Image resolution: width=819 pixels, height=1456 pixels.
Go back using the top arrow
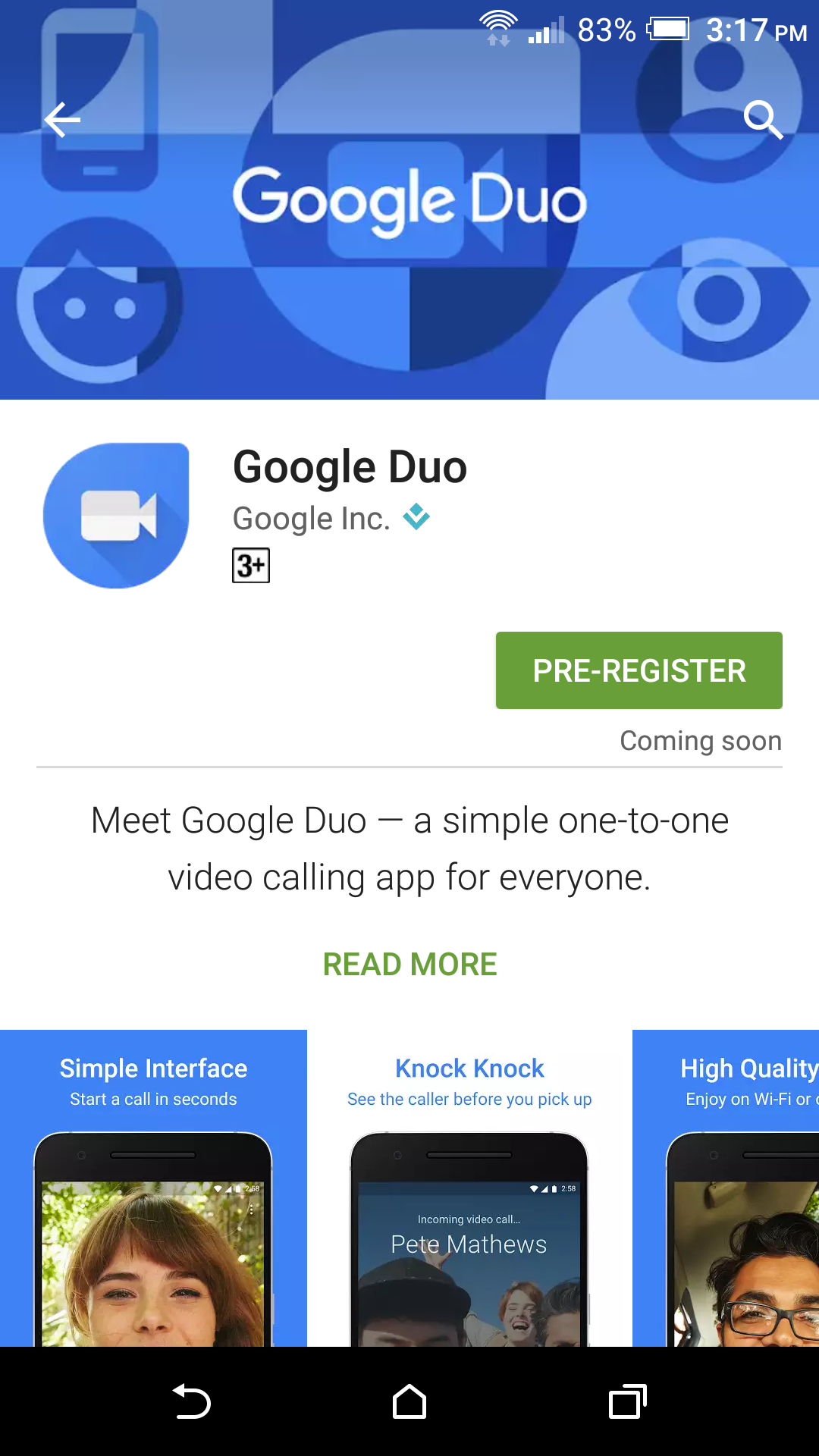[62, 120]
